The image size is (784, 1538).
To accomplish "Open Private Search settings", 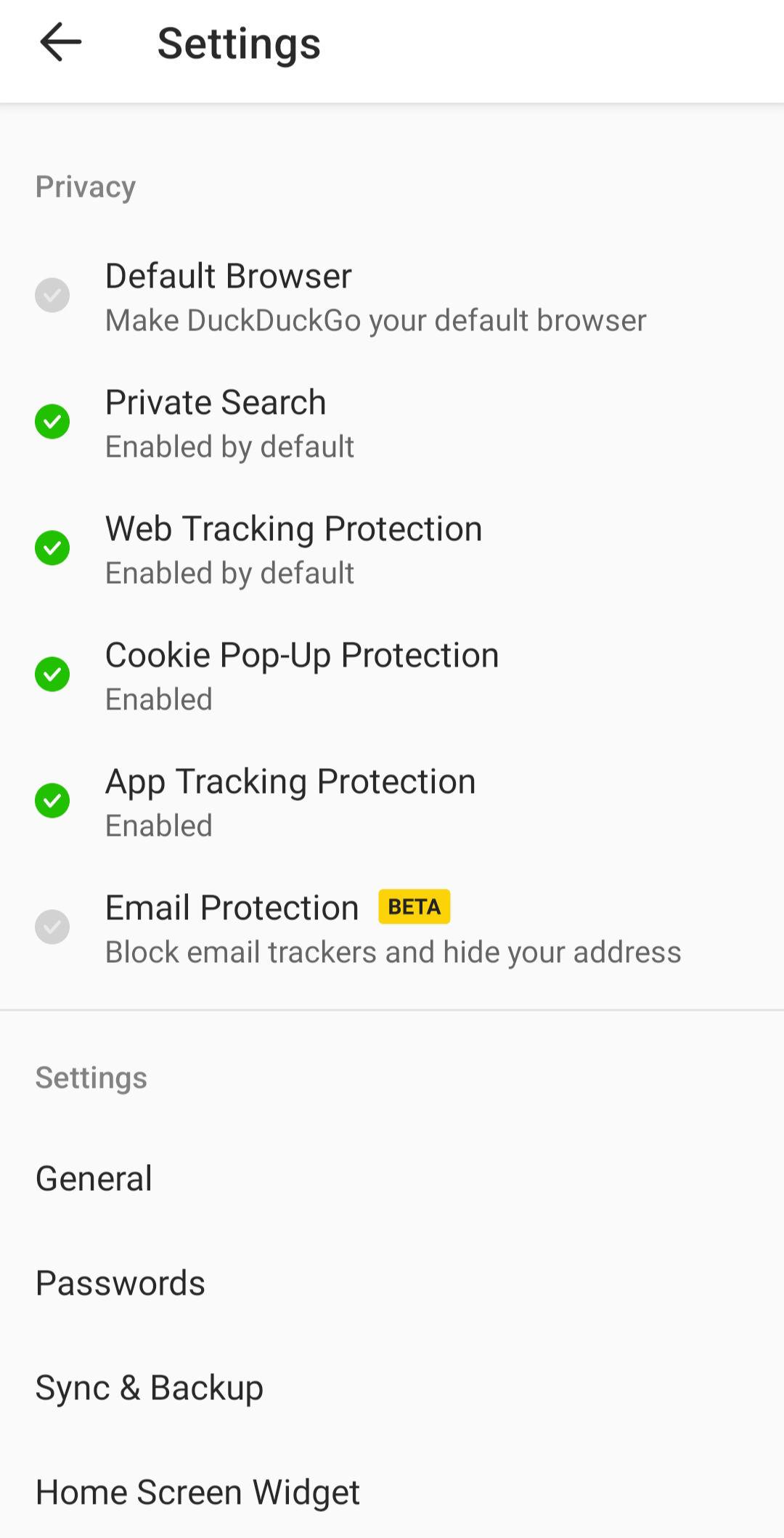I will tap(392, 422).
